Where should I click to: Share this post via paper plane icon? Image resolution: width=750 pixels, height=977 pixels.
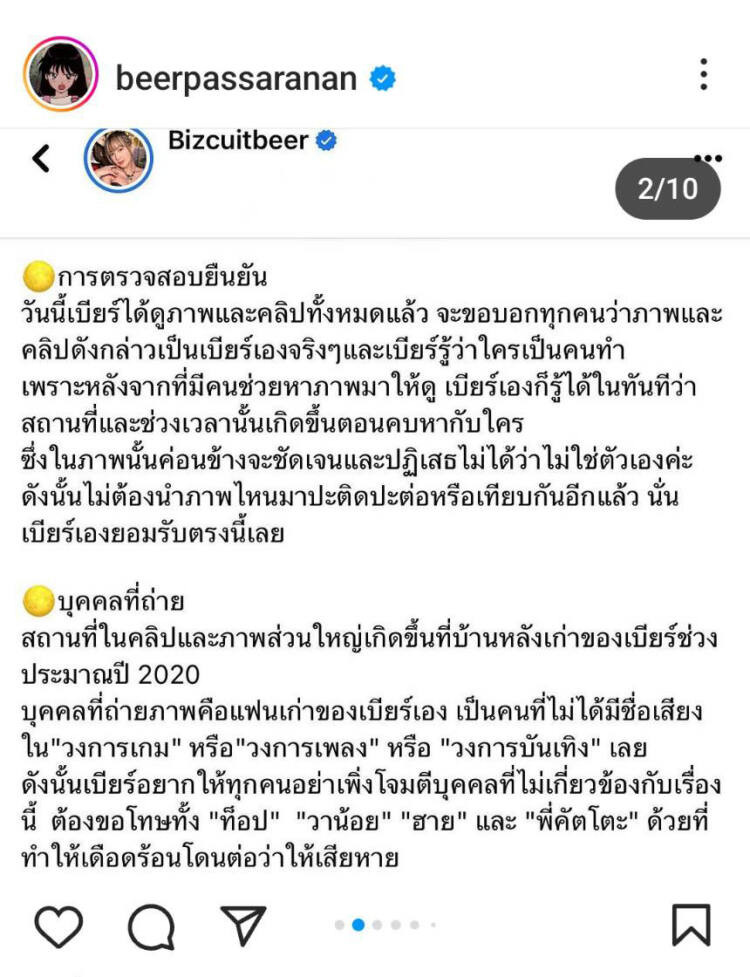pos(242,925)
